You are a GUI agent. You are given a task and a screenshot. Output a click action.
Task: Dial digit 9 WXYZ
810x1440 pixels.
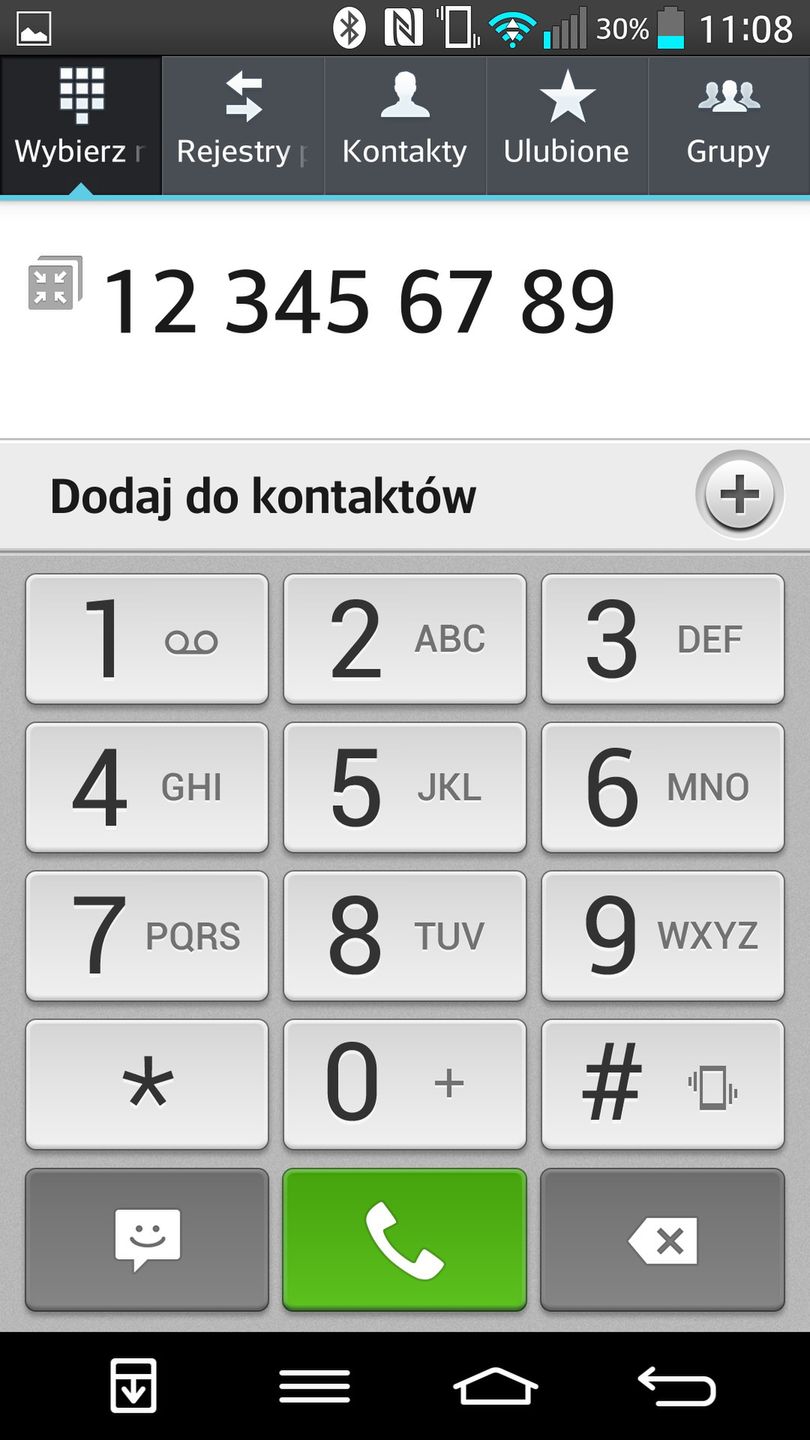pyautogui.click(x=663, y=935)
